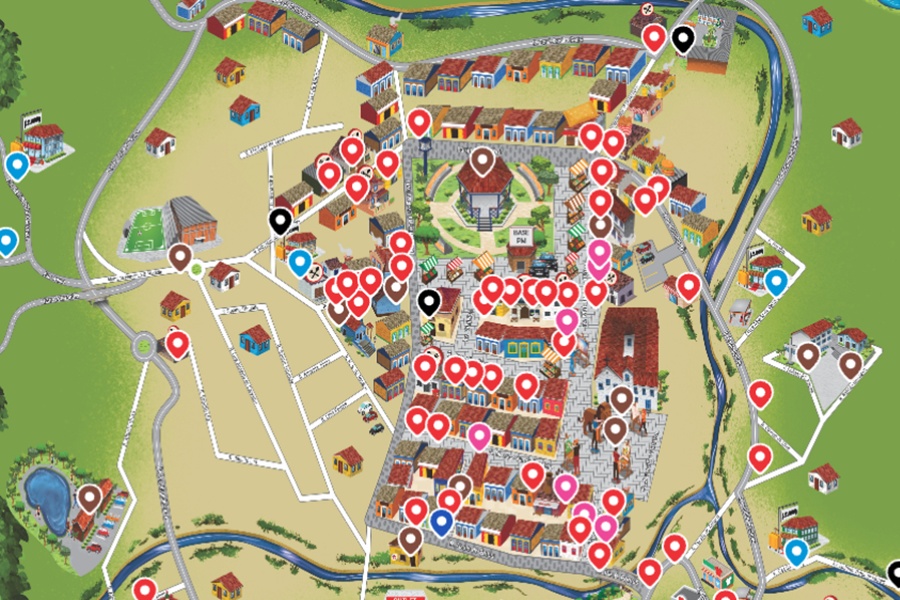Select the dark blue pin at the town's bottom edge

tap(442, 521)
